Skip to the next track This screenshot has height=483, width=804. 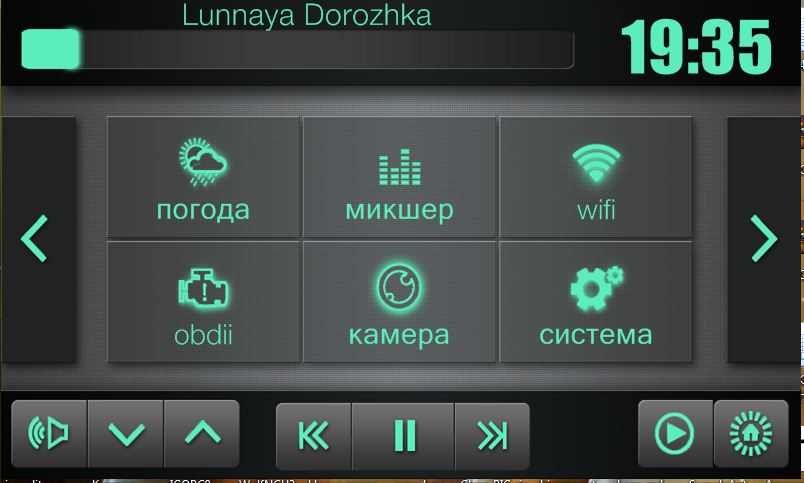(x=492, y=435)
